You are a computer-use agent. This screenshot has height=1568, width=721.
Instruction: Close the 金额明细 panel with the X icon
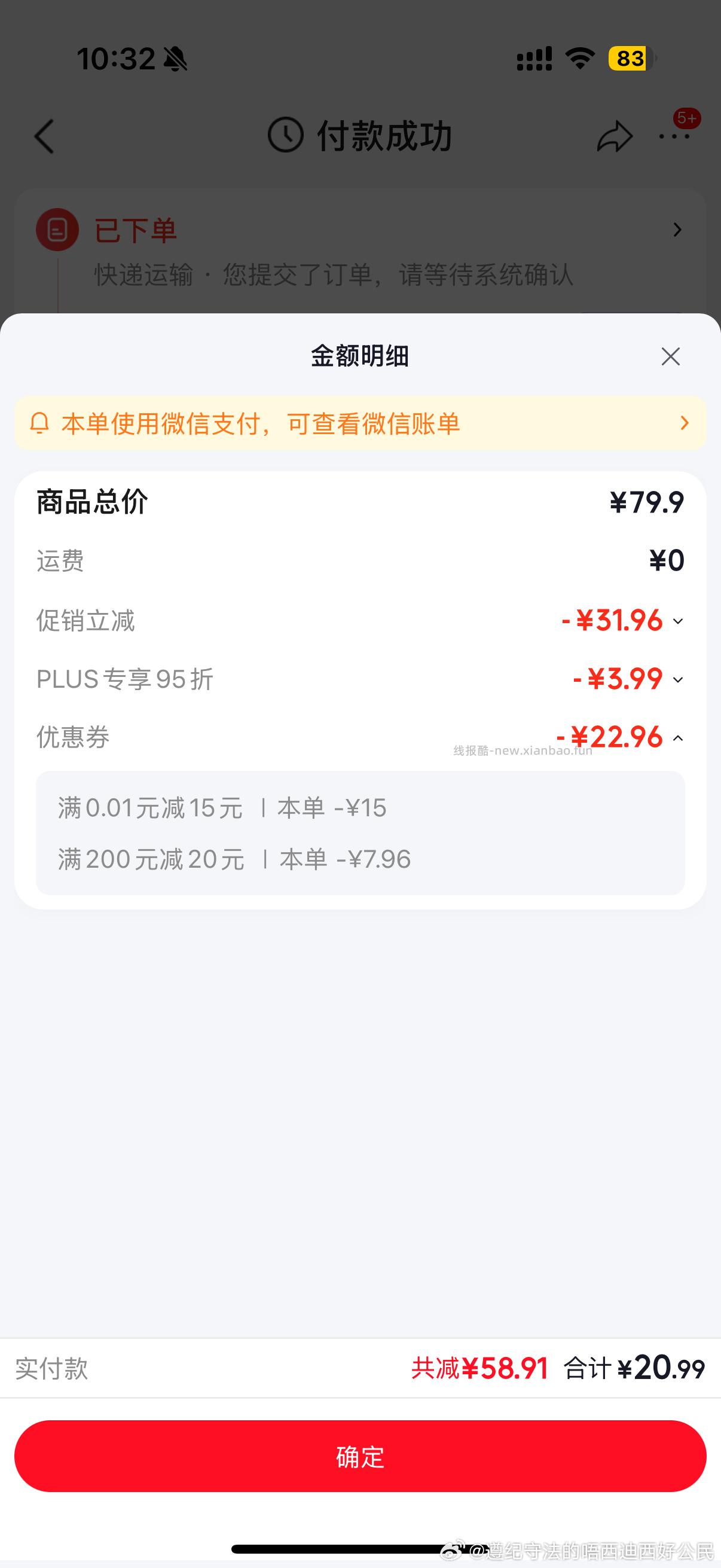[670, 356]
